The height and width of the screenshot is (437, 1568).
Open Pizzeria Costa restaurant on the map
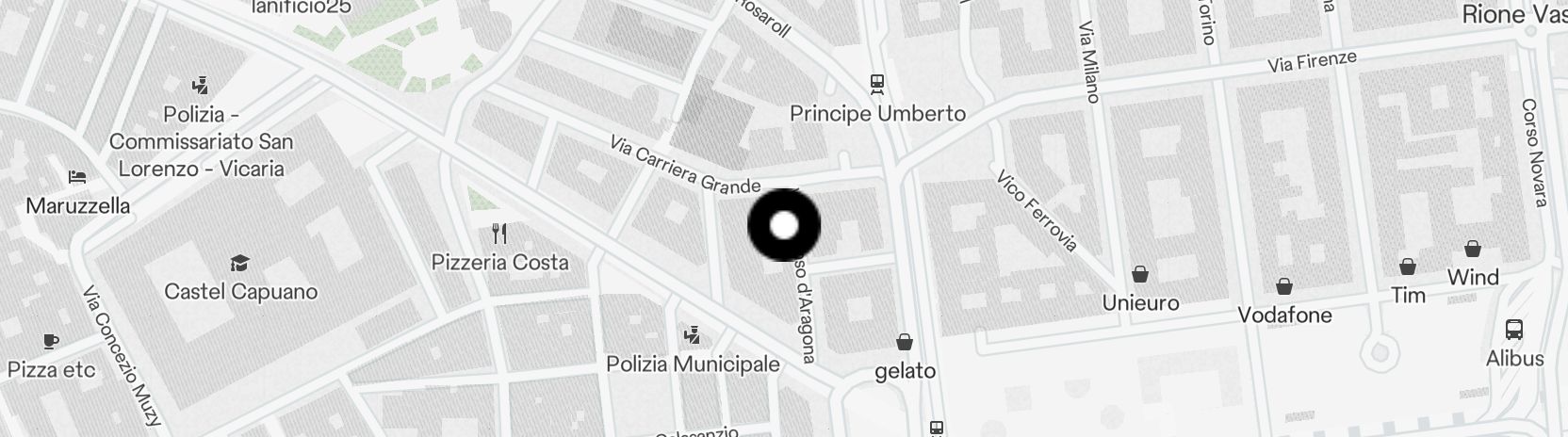[x=500, y=234]
